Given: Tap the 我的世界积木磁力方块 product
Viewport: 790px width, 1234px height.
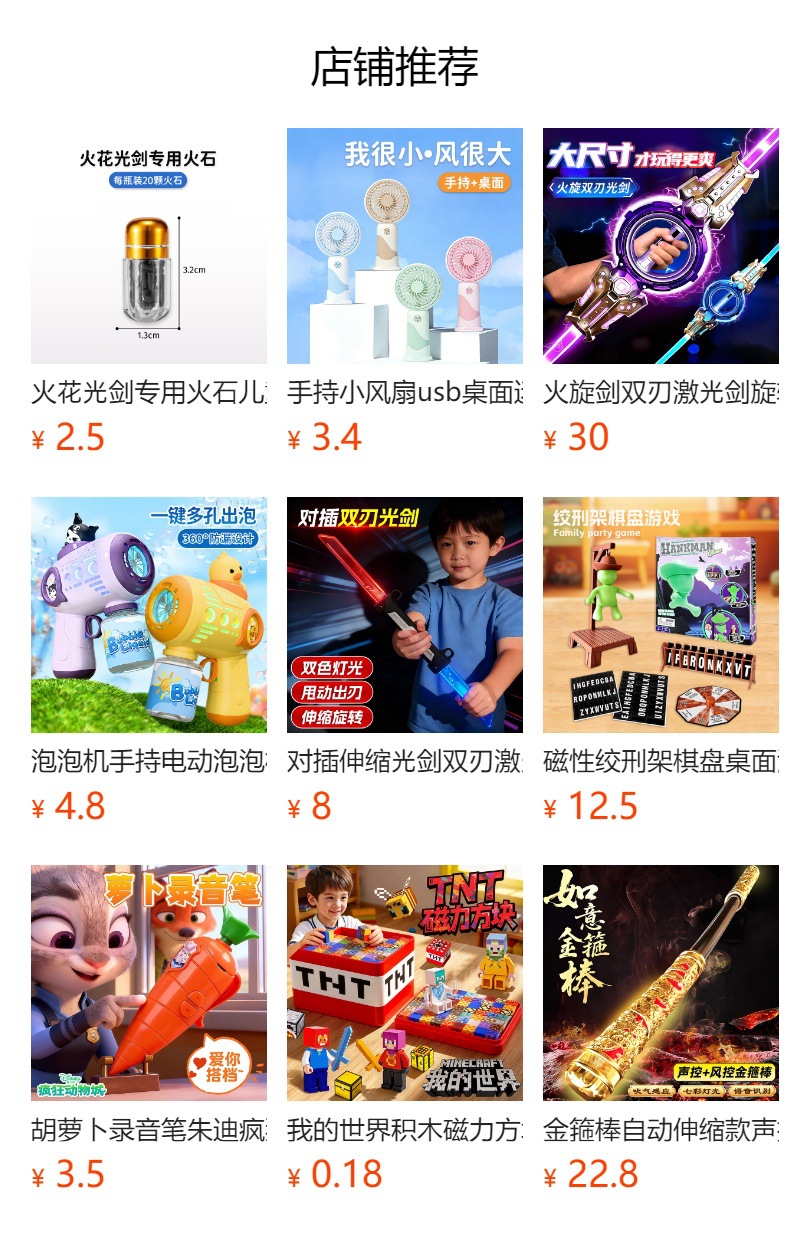Looking at the screenshot, I should 405,983.
